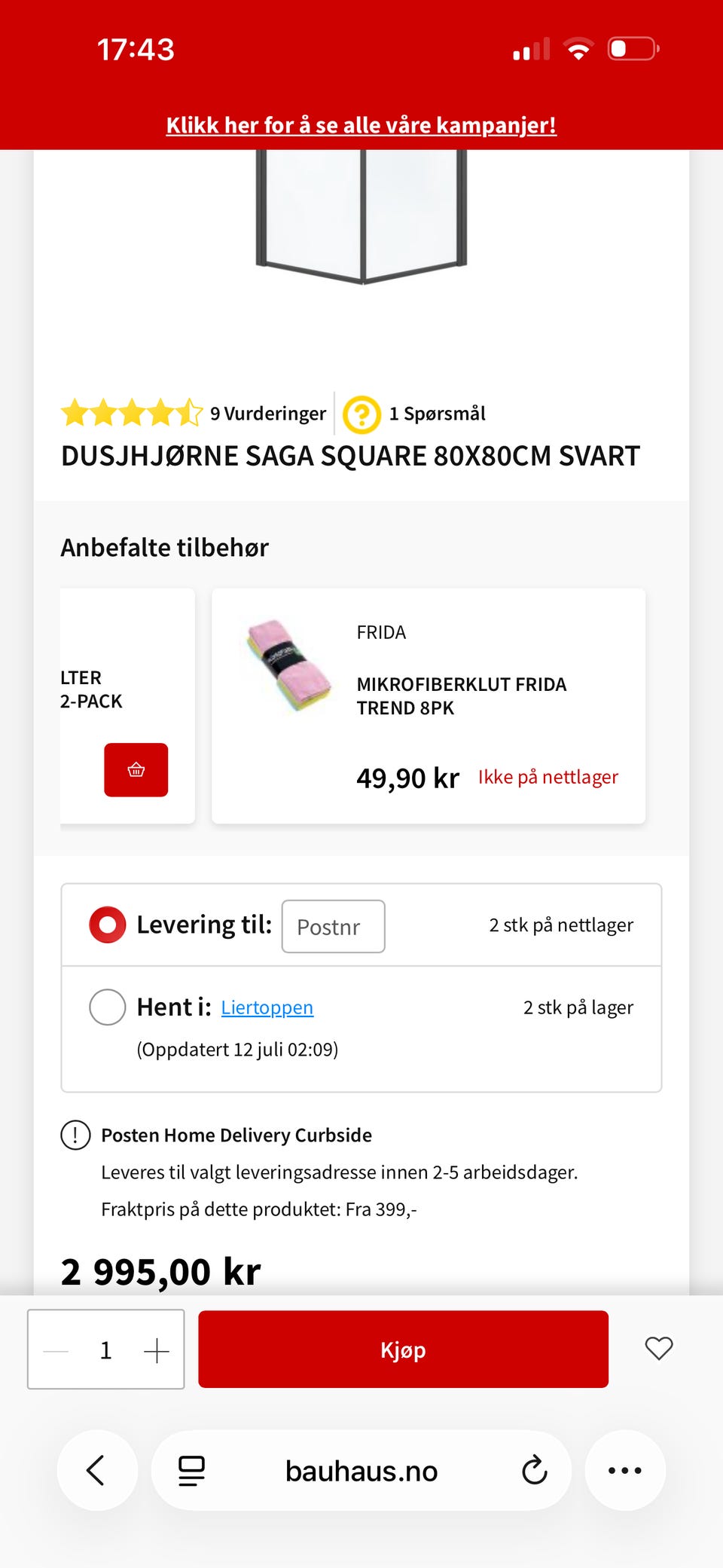The height and width of the screenshot is (1568, 723).
Task: Select the Levering til delivery option
Action: coord(108,925)
